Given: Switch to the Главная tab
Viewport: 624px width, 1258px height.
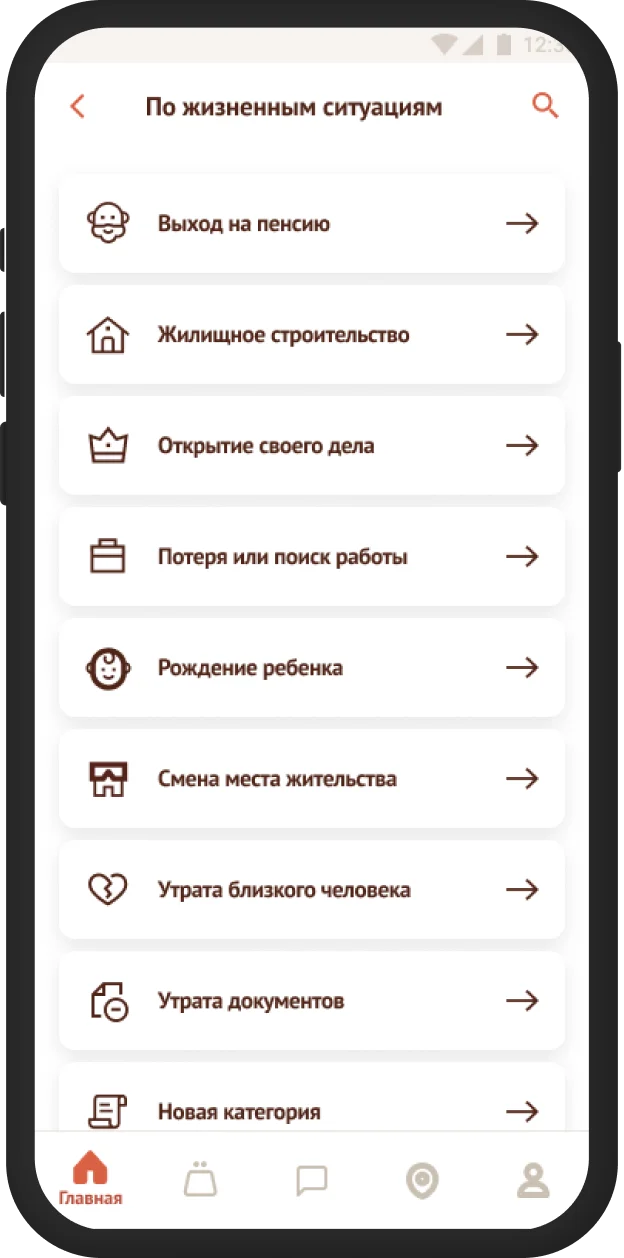Looking at the screenshot, I should pos(90,1178).
